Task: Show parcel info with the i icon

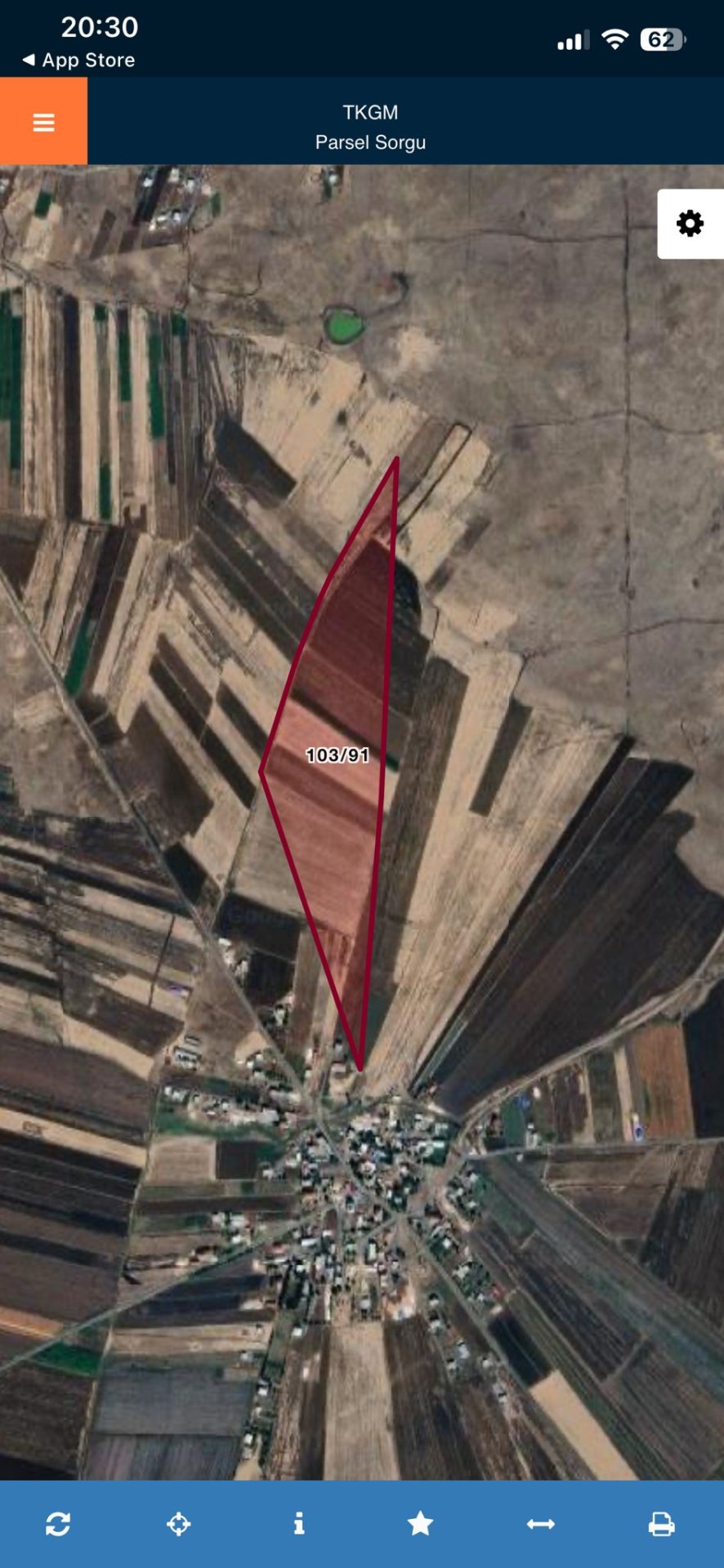Action: pos(299,1523)
